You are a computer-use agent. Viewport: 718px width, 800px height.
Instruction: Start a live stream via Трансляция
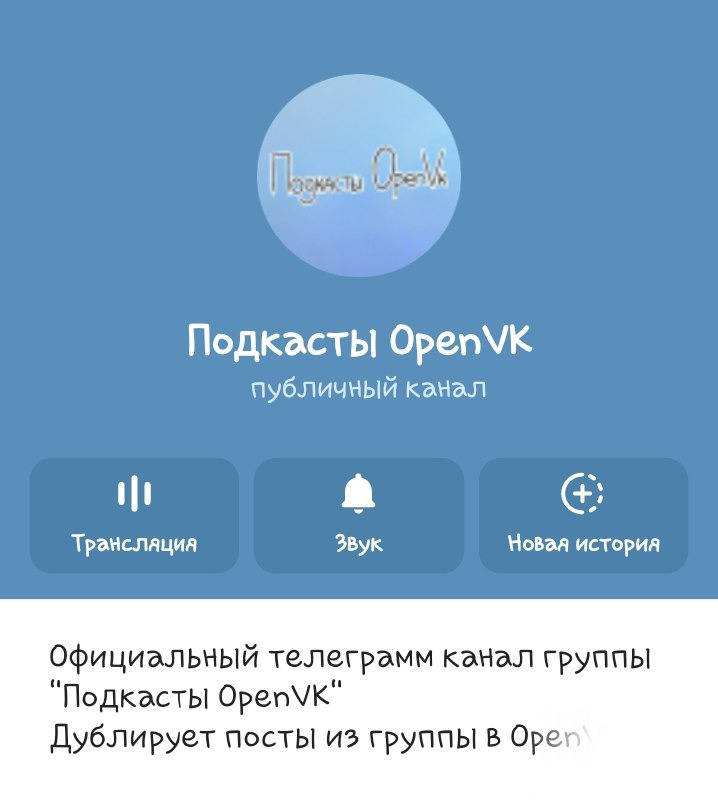click(x=134, y=515)
